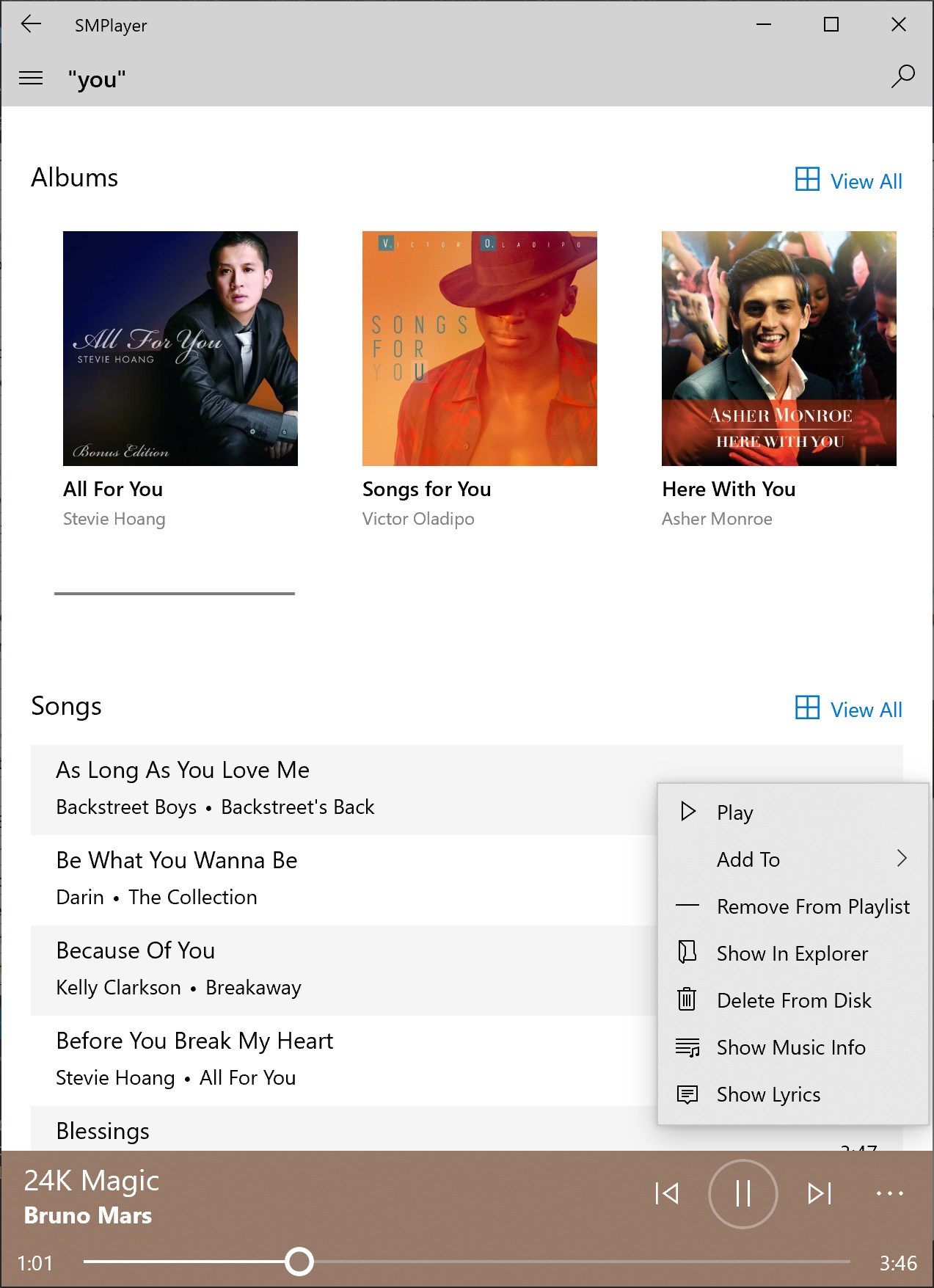934x1288 pixels.
Task: Open the hamburger navigation menu
Action: 31,78
